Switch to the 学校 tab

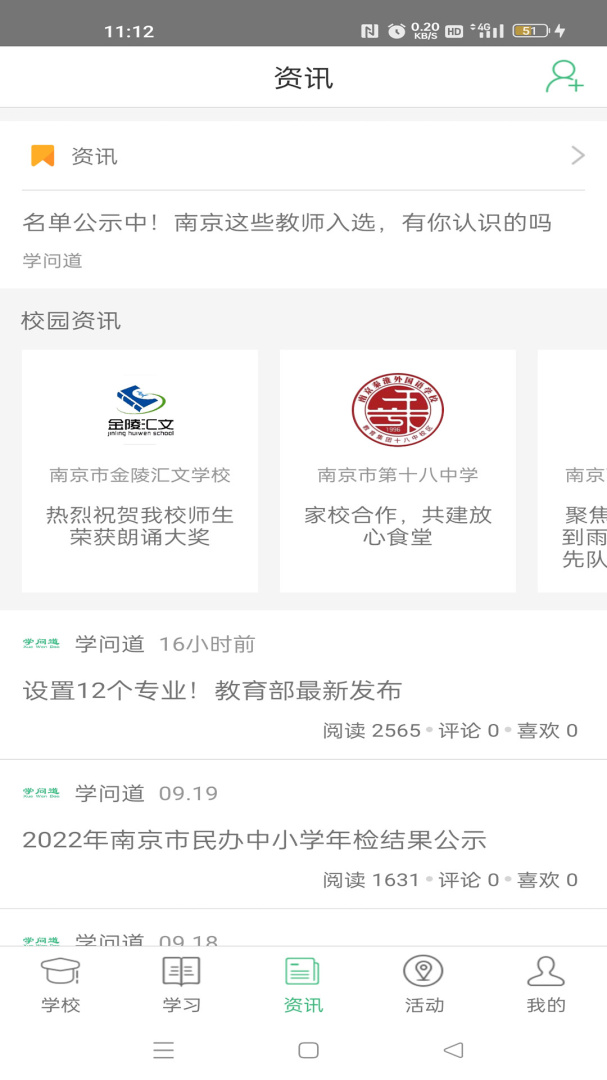(61, 985)
